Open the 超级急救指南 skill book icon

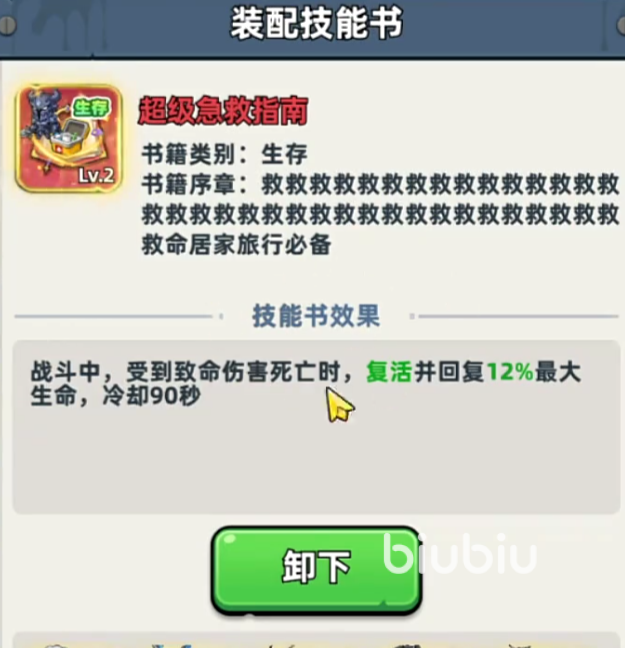(x=69, y=139)
